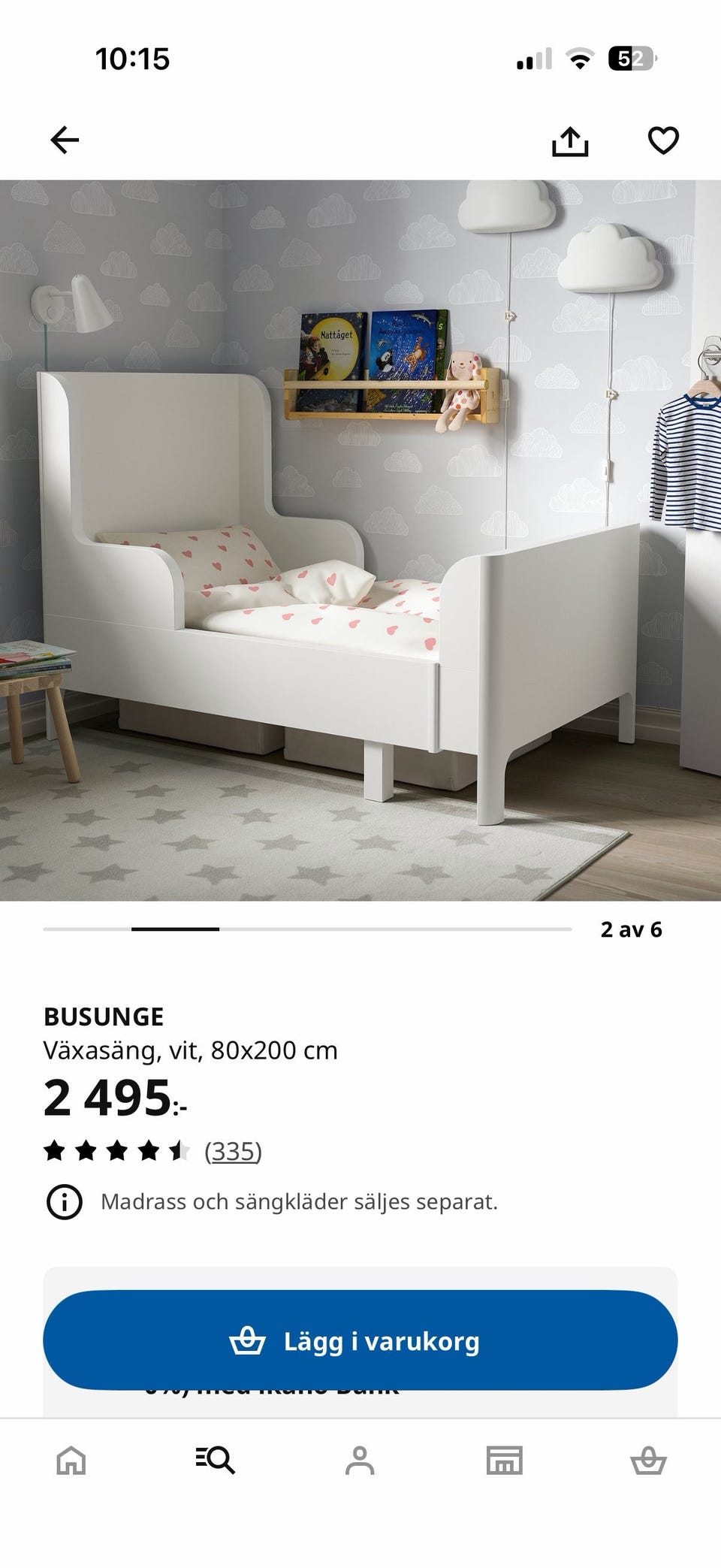
Task: Open the profile tab
Action: coord(360,1461)
